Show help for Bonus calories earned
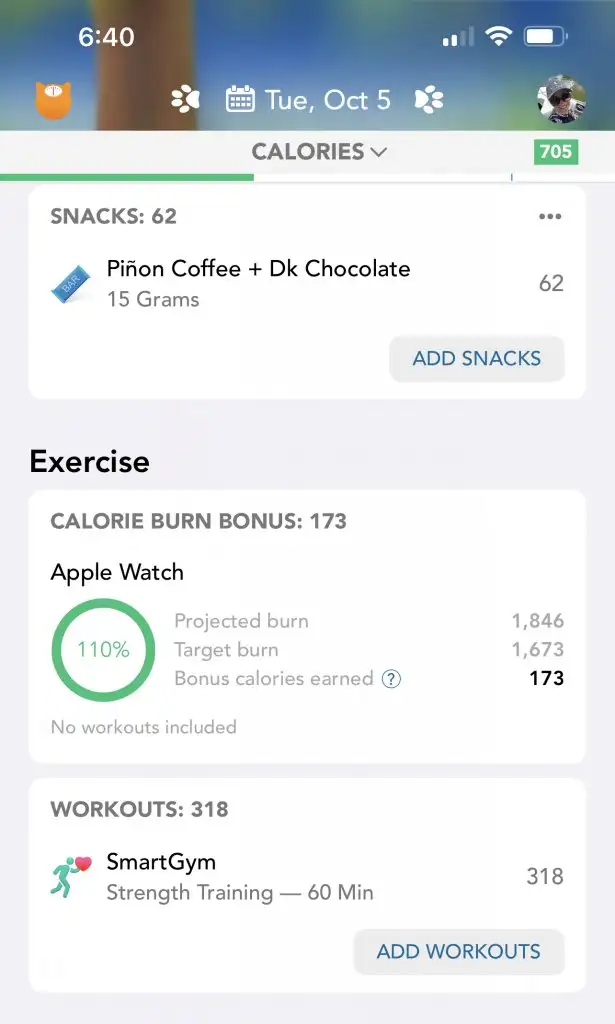This screenshot has height=1024, width=615. coord(391,679)
